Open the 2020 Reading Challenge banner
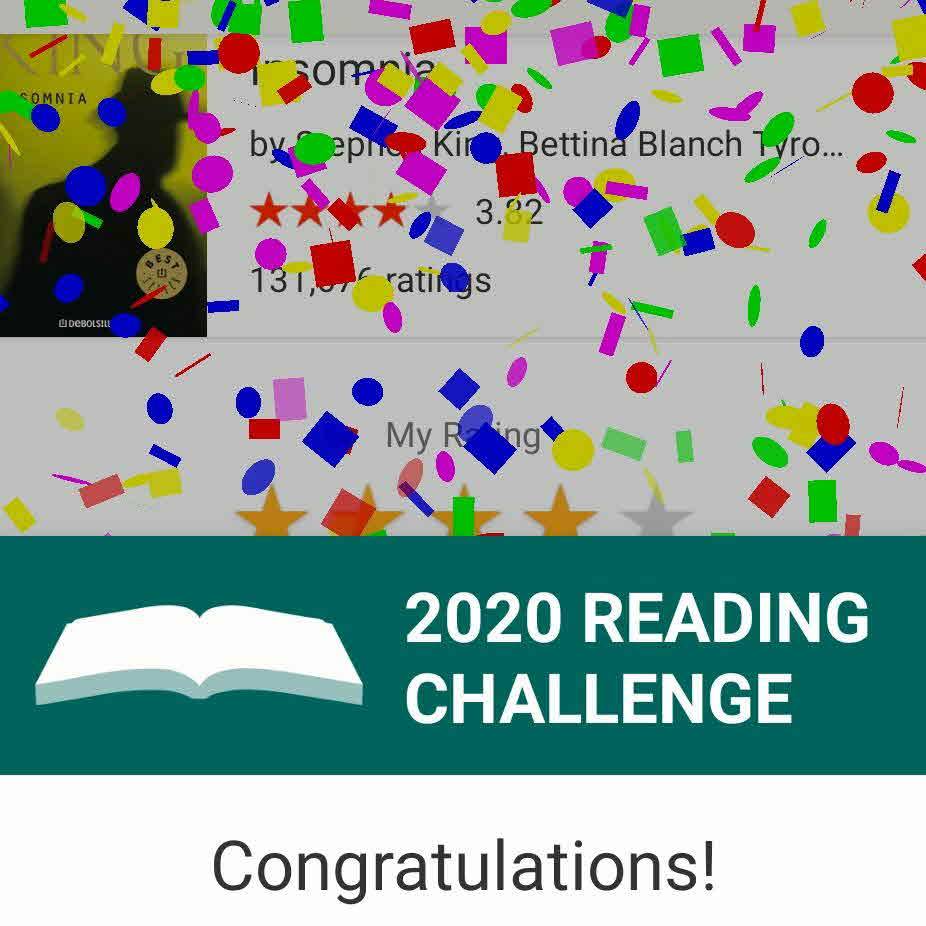Screen dimensions: 926x926 (463, 655)
